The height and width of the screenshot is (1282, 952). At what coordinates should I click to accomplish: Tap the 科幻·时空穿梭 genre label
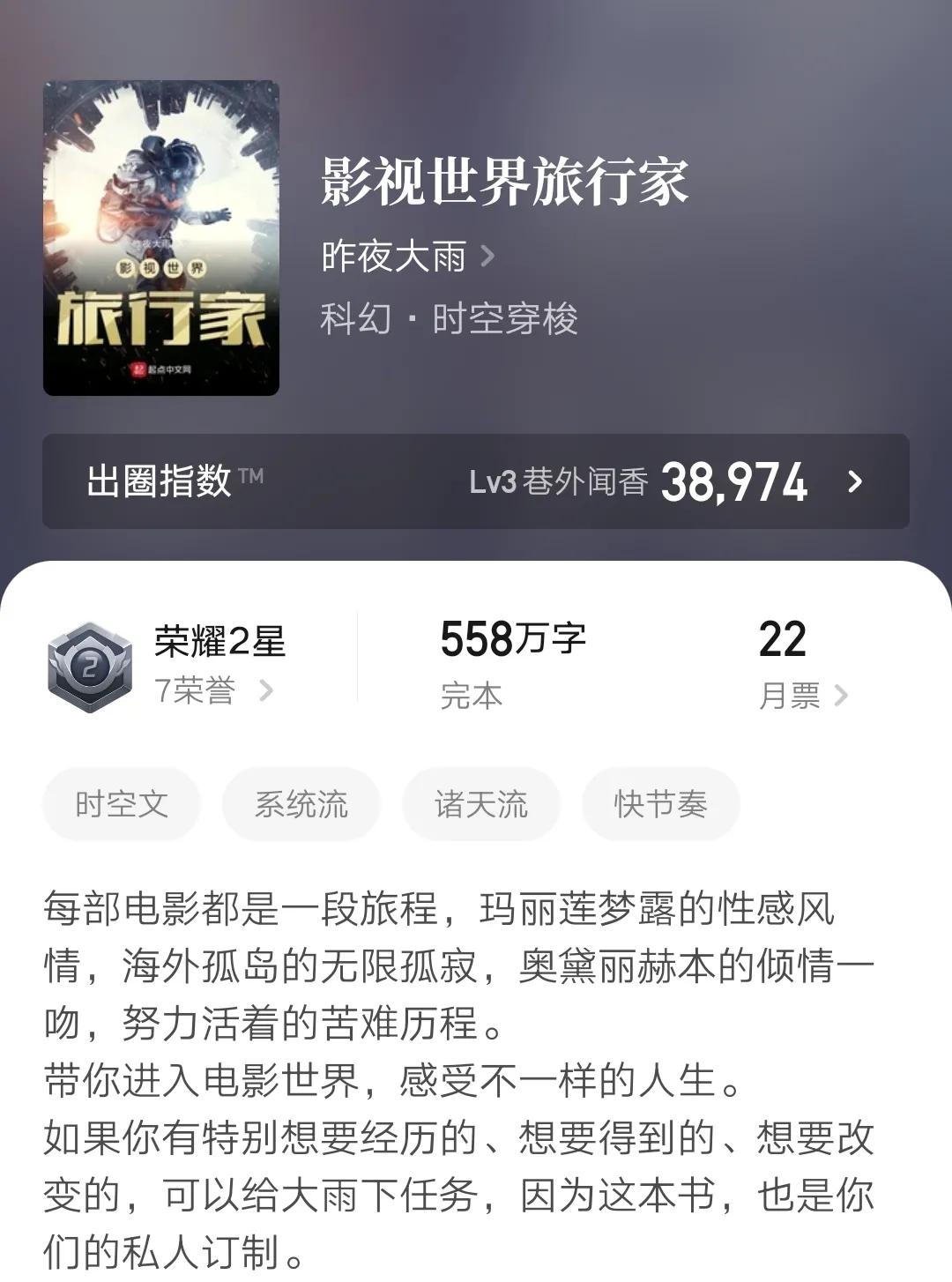(x=450, y=319)
